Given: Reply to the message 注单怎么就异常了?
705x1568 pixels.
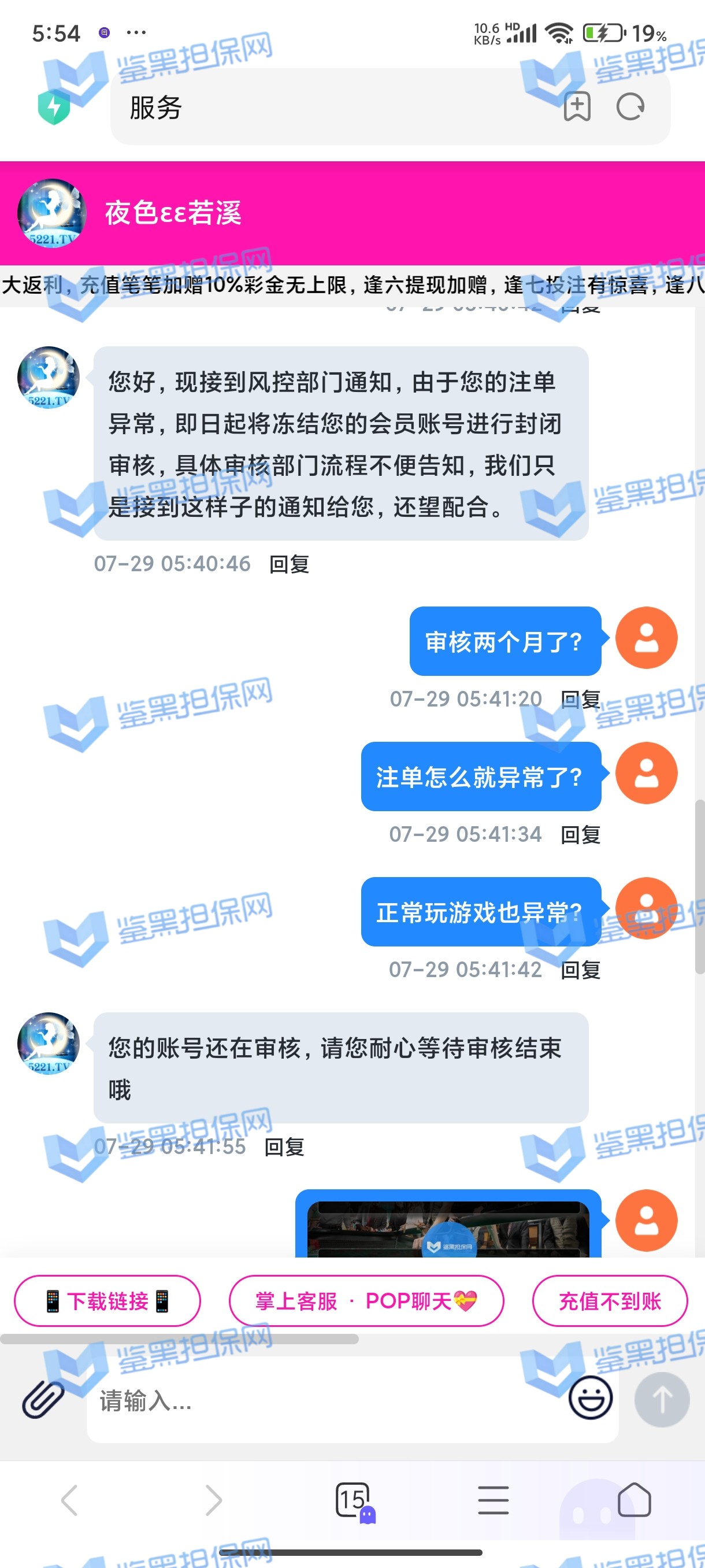Looking at the screenshot, I should pyautogui.click(x=580, y=834).
